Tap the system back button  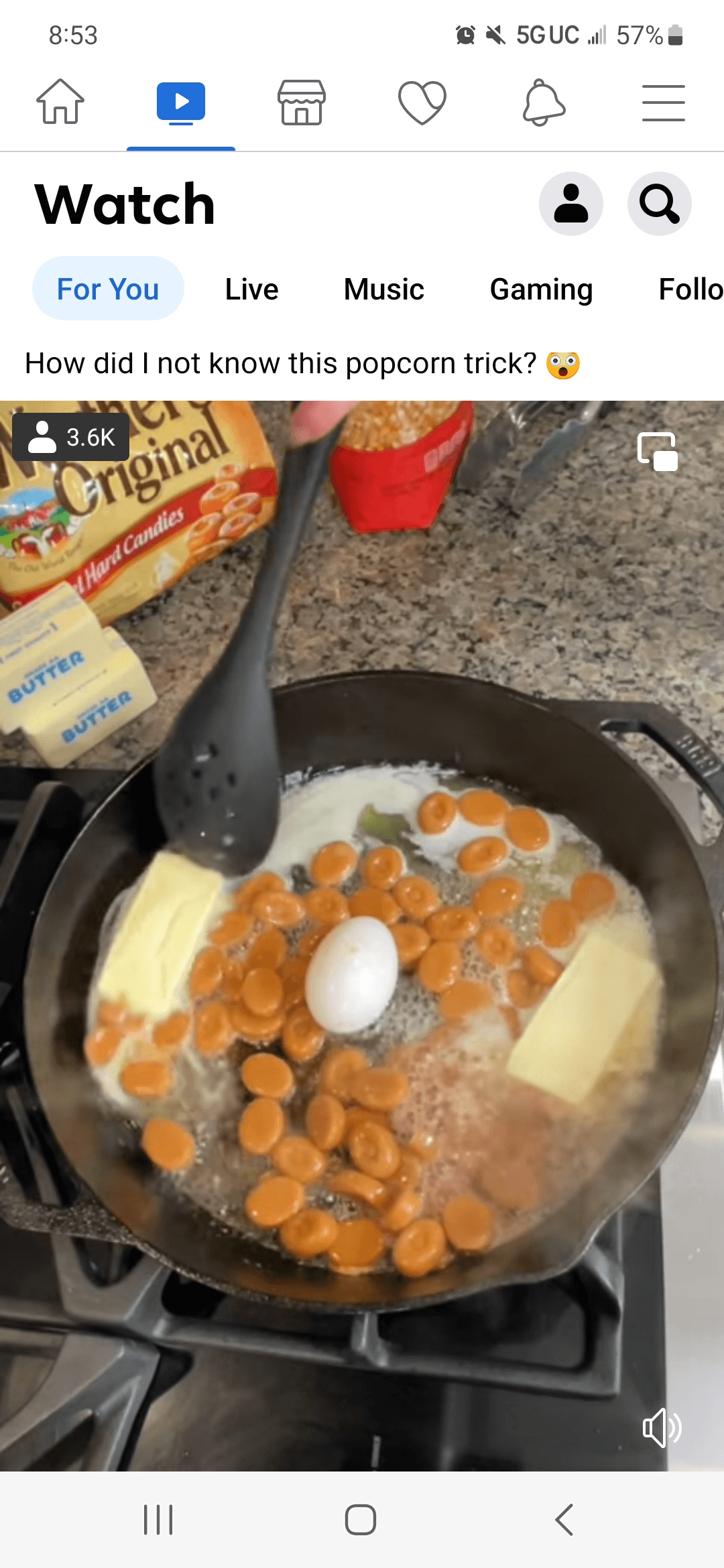point(564,1519)
